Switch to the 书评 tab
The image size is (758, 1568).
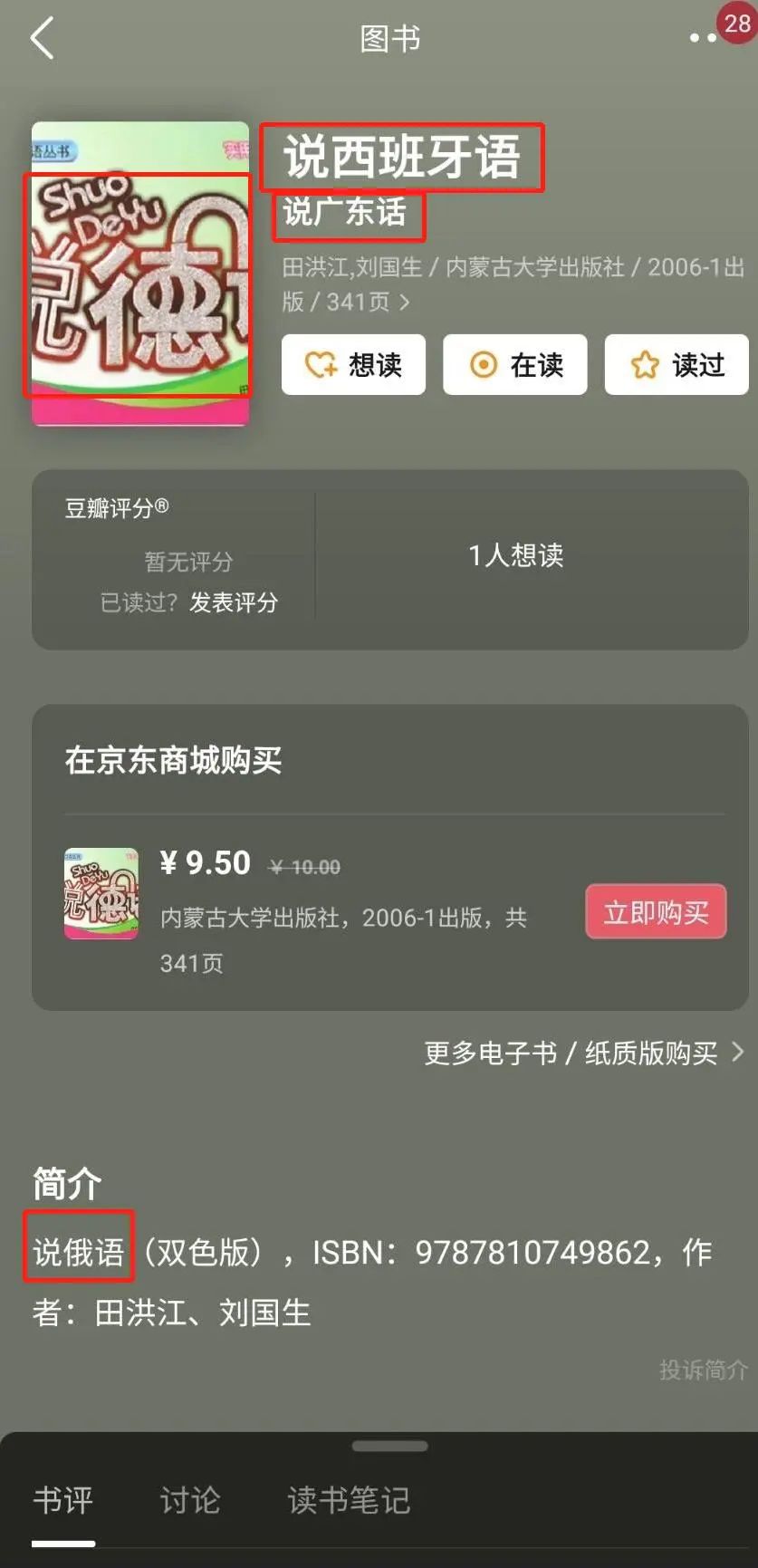pyautogui.click(x=62, y=1500)
